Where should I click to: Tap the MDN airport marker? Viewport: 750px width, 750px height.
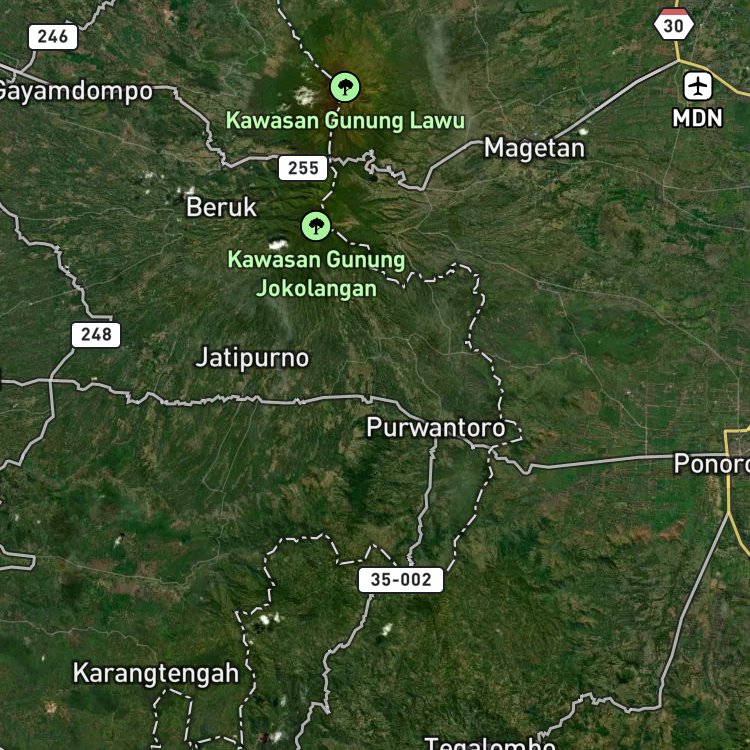click(x=697, y=85)
